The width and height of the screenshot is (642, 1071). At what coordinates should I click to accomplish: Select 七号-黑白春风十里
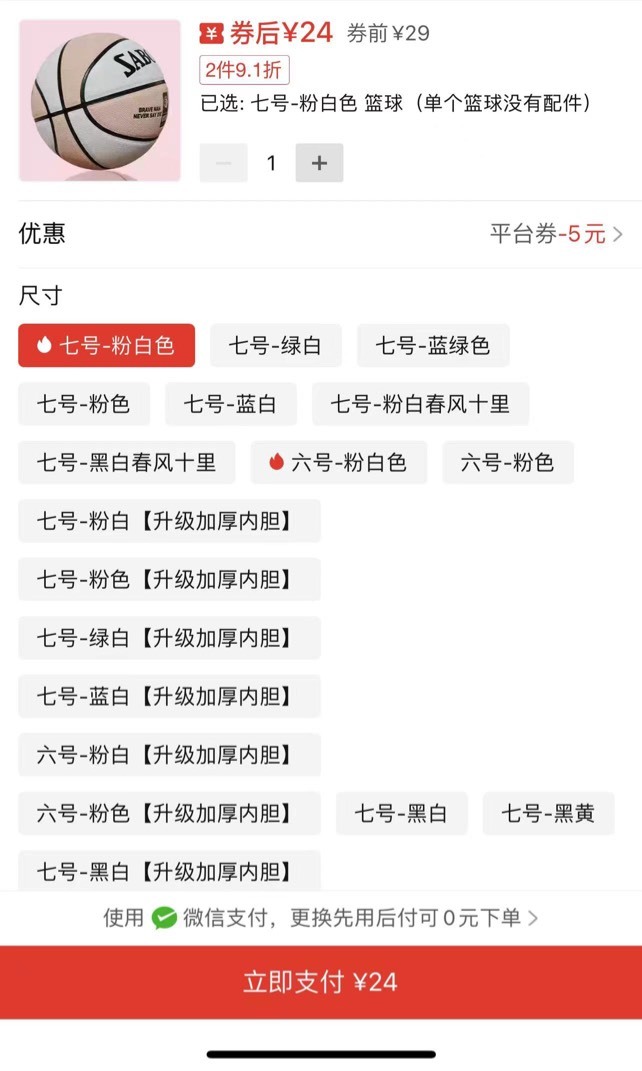(126, 462)
